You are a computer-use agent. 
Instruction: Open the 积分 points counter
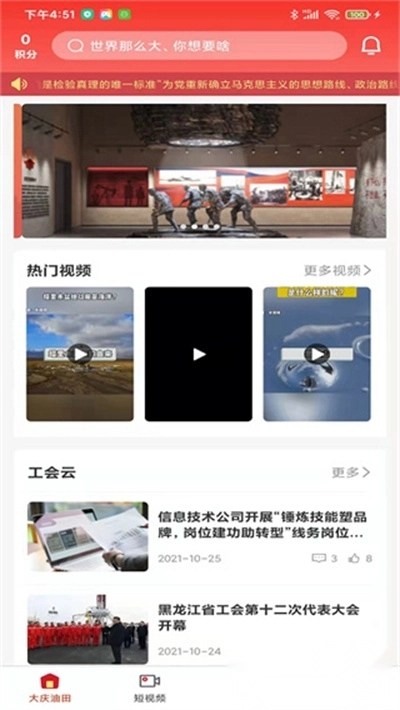pyautogui.click(x=26, y=46)
